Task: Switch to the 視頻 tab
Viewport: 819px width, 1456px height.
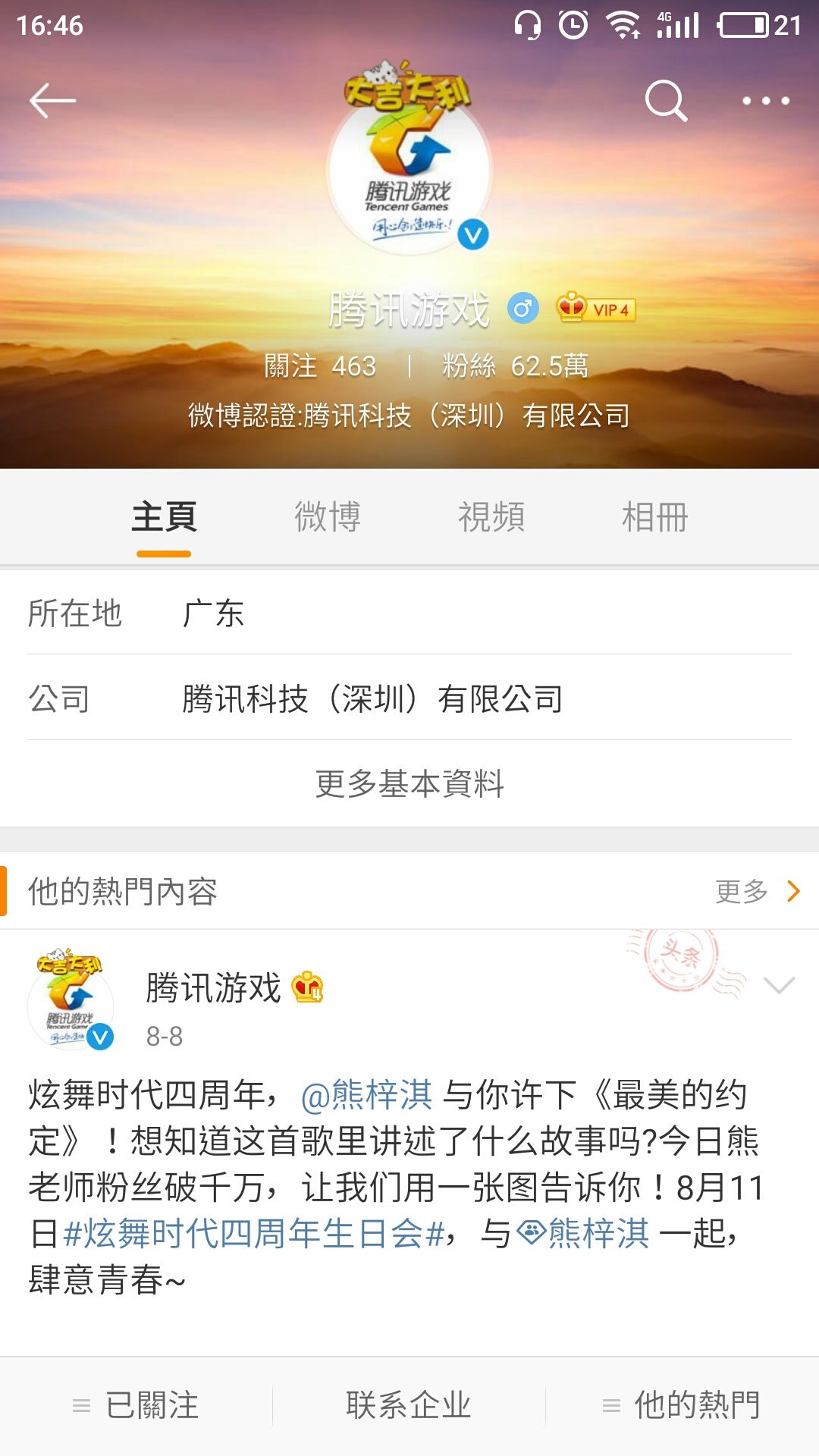Action: pos(491,517)
